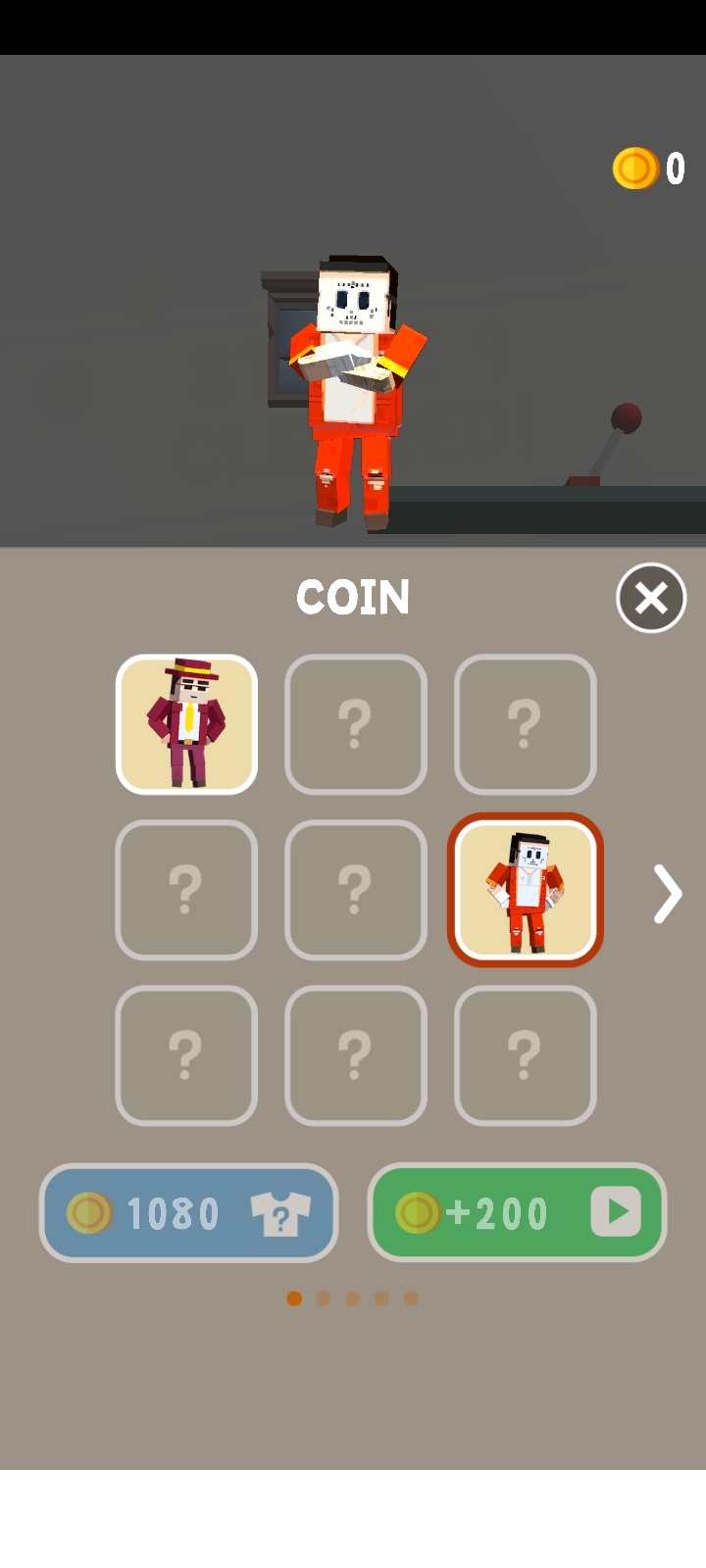Select the orange jumpsuit masked skin
Screen dimensions: 706x1568
click(526, 890)
